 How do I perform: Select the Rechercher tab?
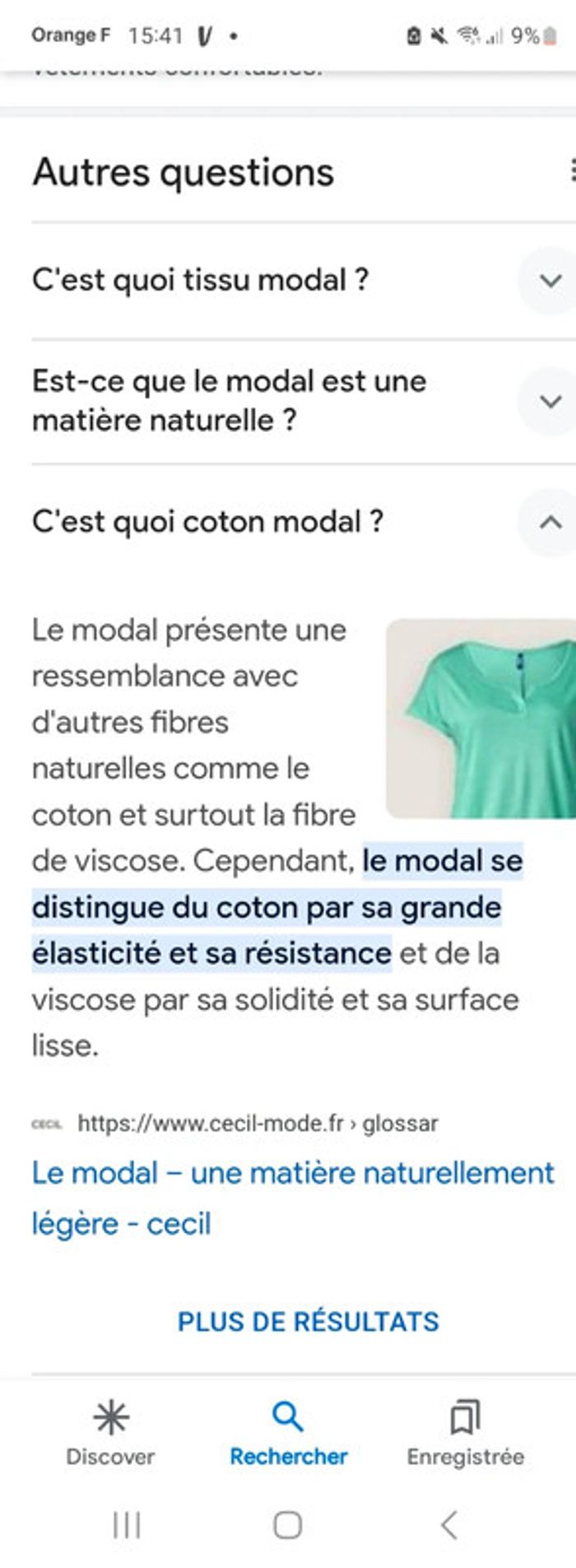point(288,1432)
